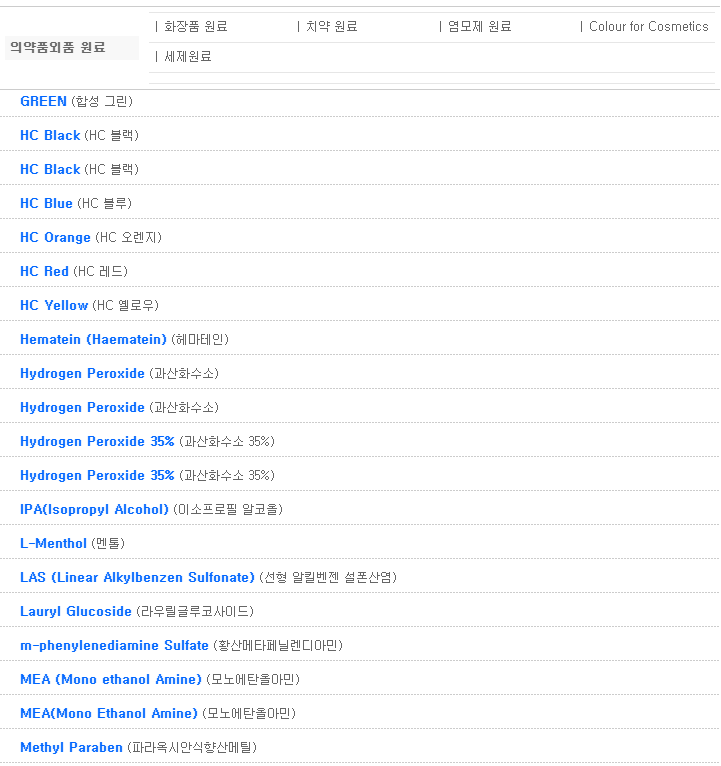The width and height of the screenshot is (721, 766).
Task: Open the HC Yellow product
Action: click(54, 305)
